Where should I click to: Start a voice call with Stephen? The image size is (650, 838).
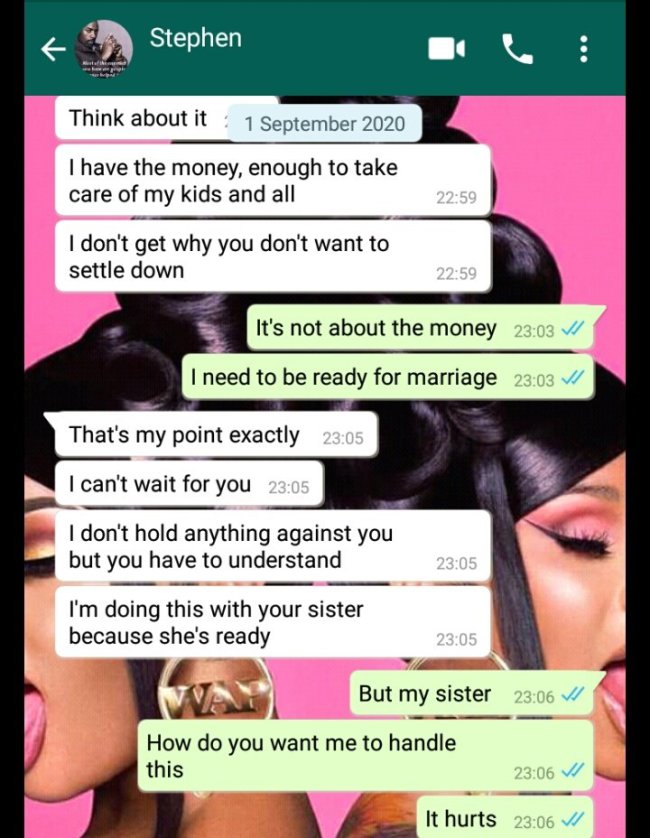[x=516, y=49]
